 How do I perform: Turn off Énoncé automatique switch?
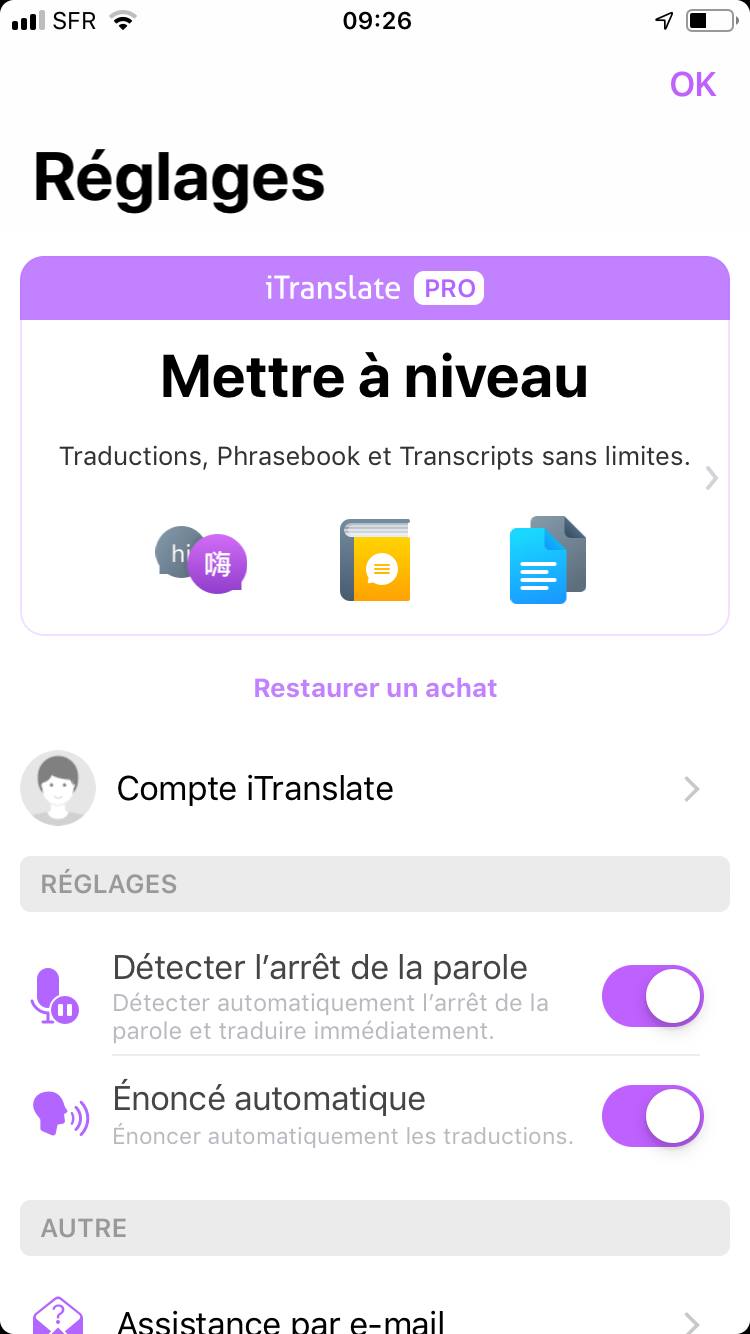click(652, 1116)
